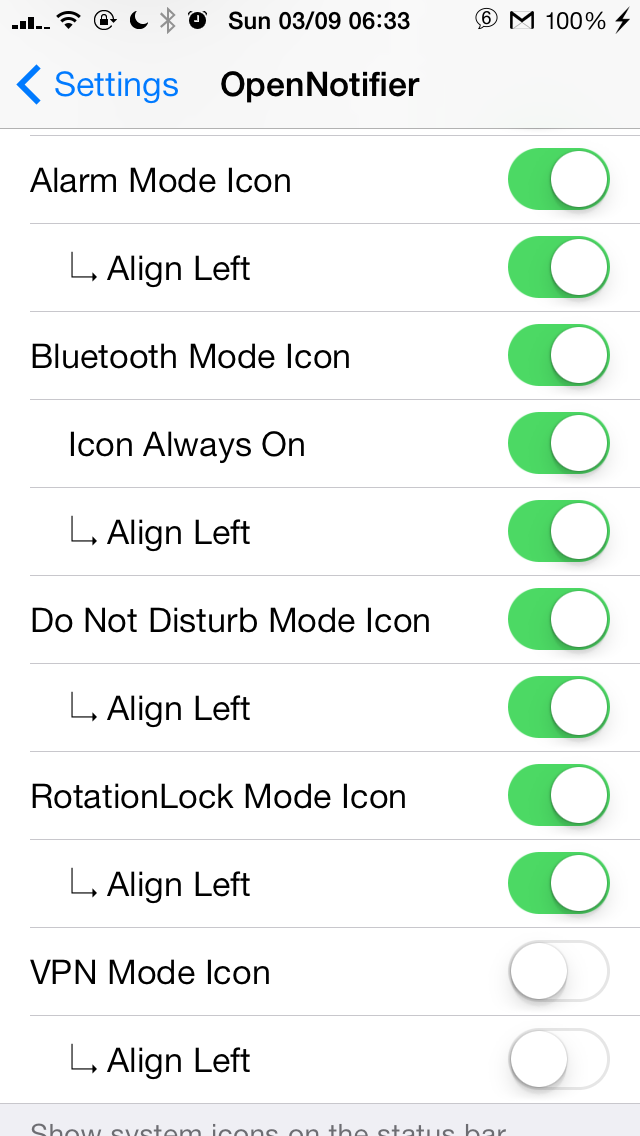The width and height of the screenshot is (640, 1136).
Task: Toggle Align Left under RotationLock Mode Icon
Action: 559,884
